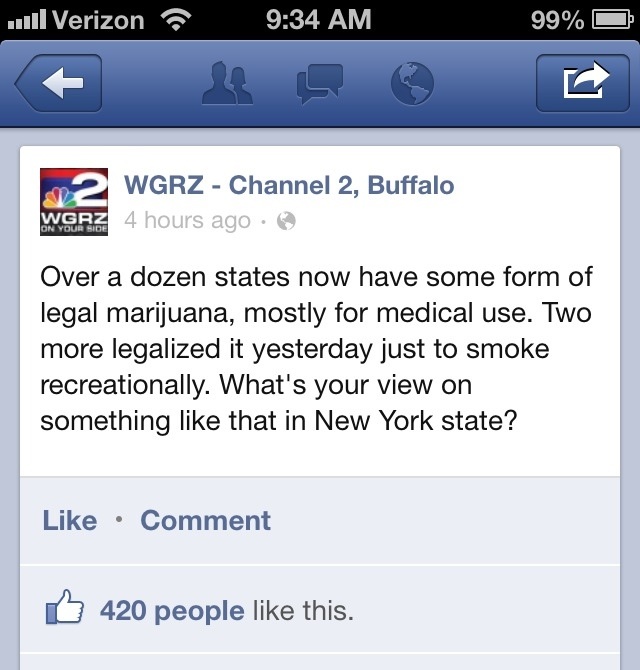Open the friend requests icon

tap(226, 84)
